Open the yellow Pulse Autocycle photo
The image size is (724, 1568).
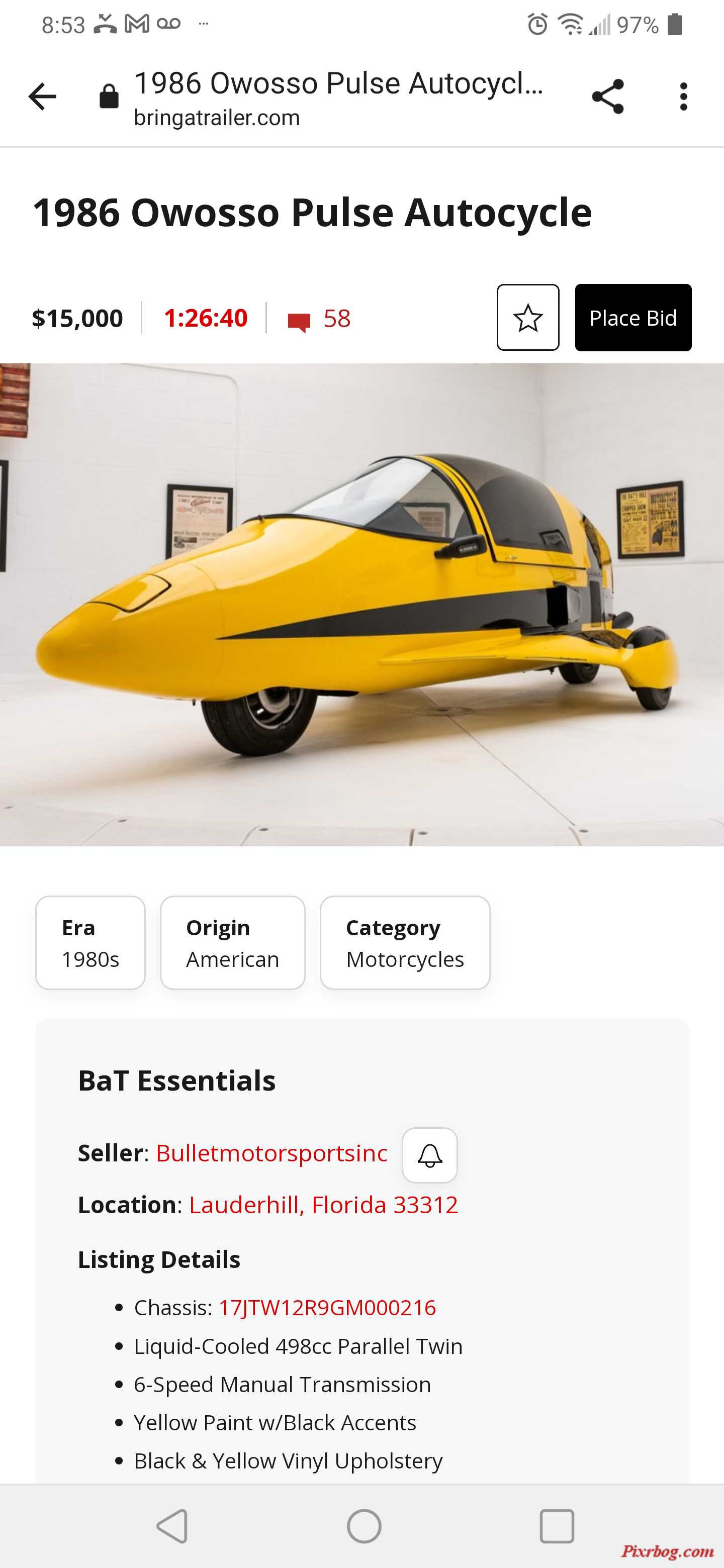(x=361, y=604)
